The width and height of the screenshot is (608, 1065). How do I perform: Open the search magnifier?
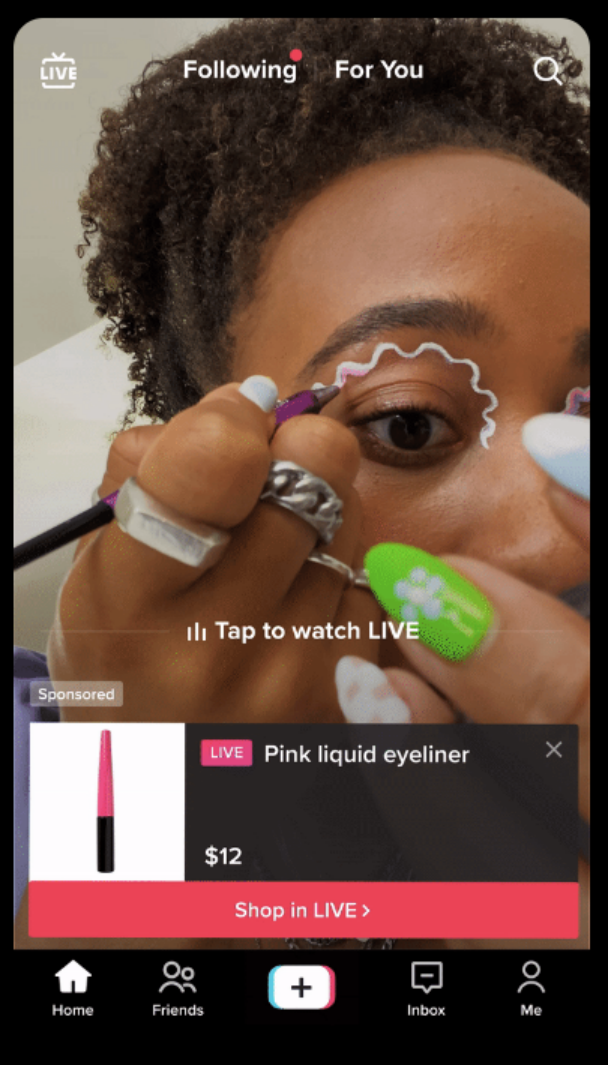pos(547,70)
